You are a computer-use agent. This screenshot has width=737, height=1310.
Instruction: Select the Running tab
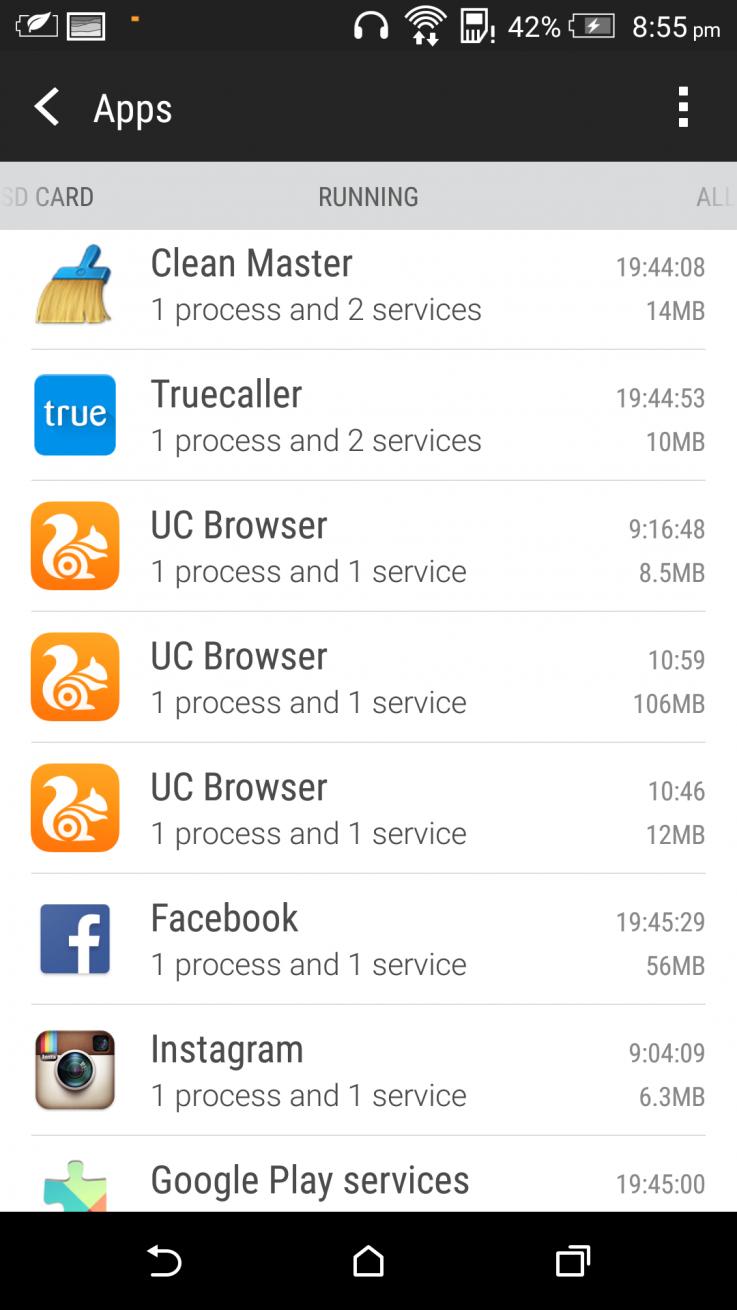[x=368, y=197]
